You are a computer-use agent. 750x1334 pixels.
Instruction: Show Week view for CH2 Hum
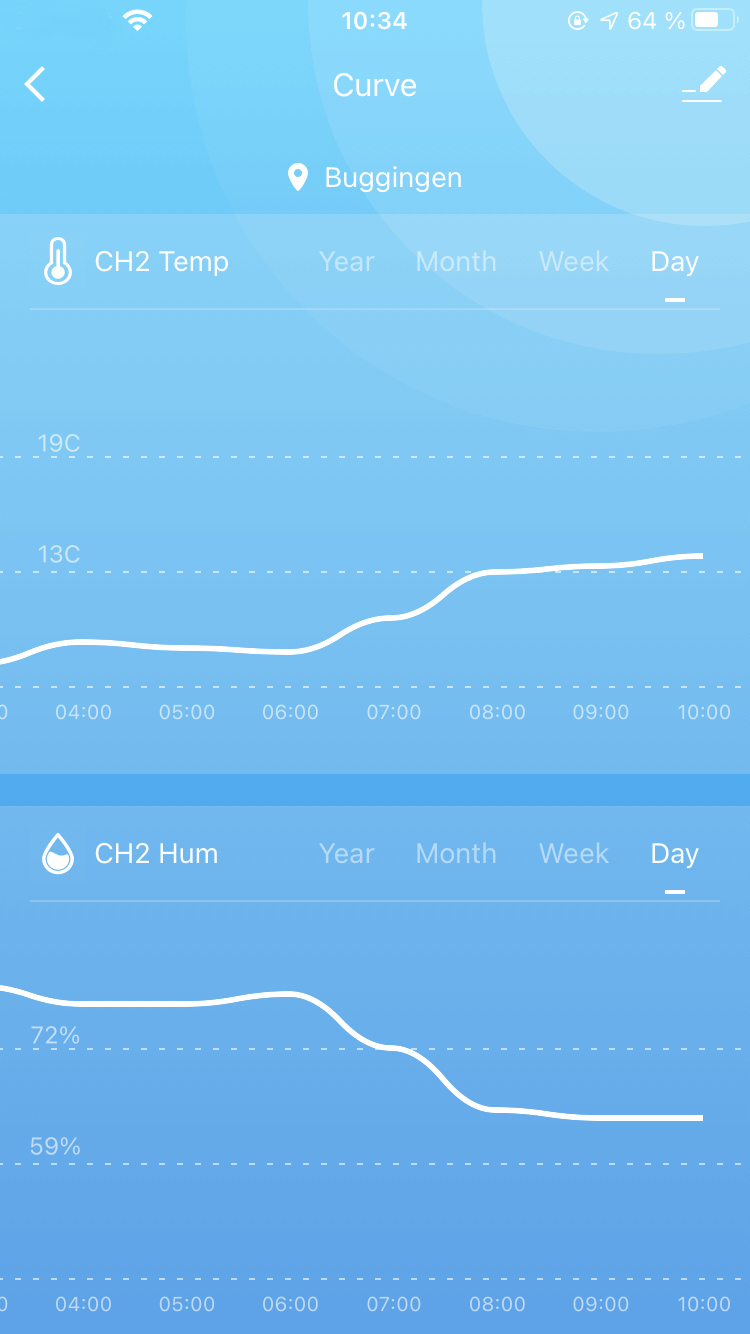click(x=573, y=854)
